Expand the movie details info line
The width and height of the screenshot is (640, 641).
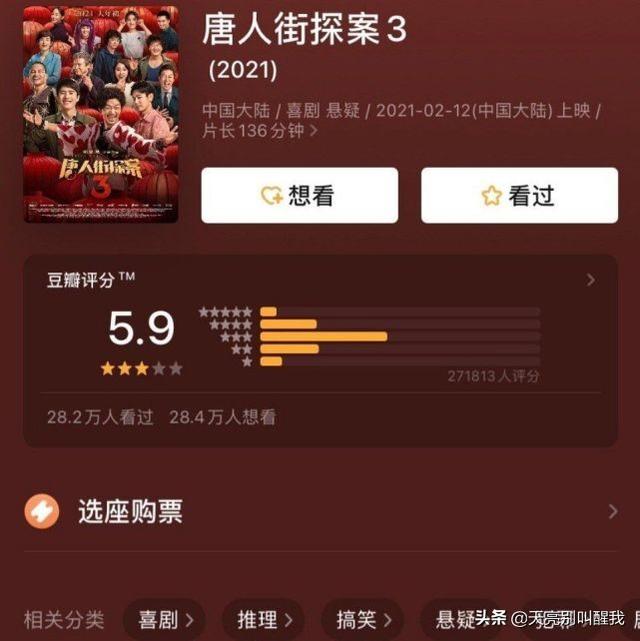click(x=314, y=131)
